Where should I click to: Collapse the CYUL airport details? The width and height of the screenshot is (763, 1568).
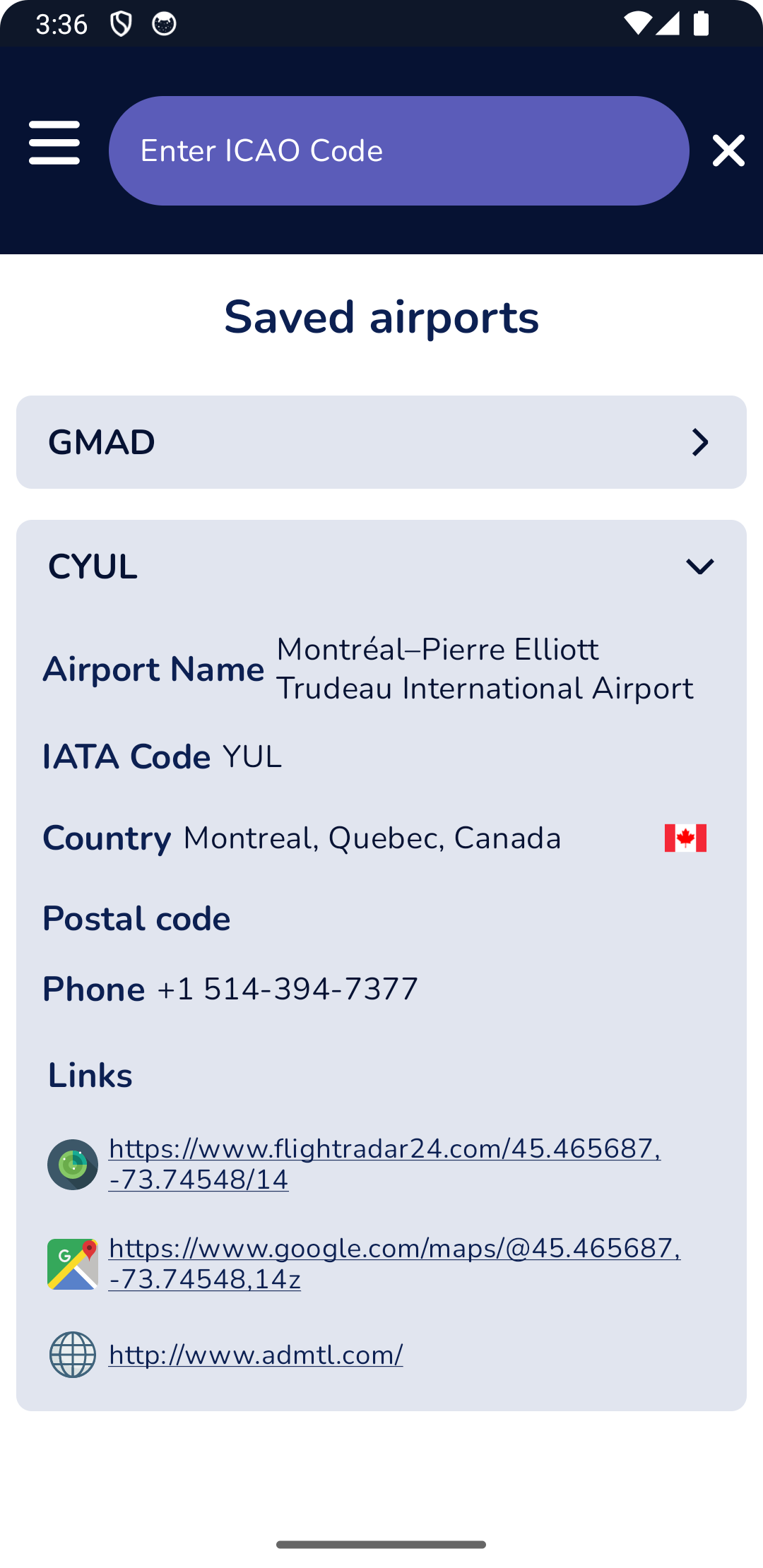tap(699, 566)
